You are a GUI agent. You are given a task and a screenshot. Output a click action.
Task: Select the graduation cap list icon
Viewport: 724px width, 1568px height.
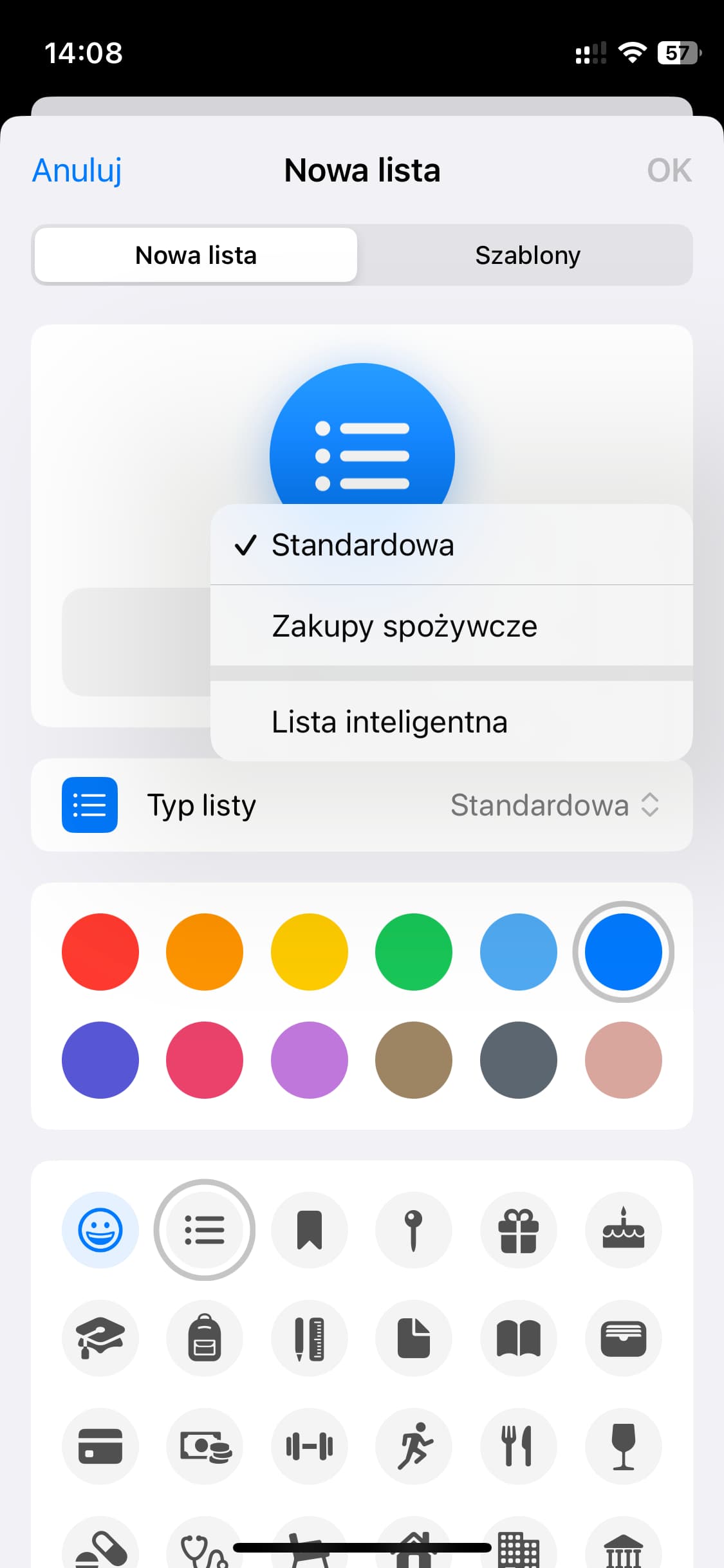100,1338
